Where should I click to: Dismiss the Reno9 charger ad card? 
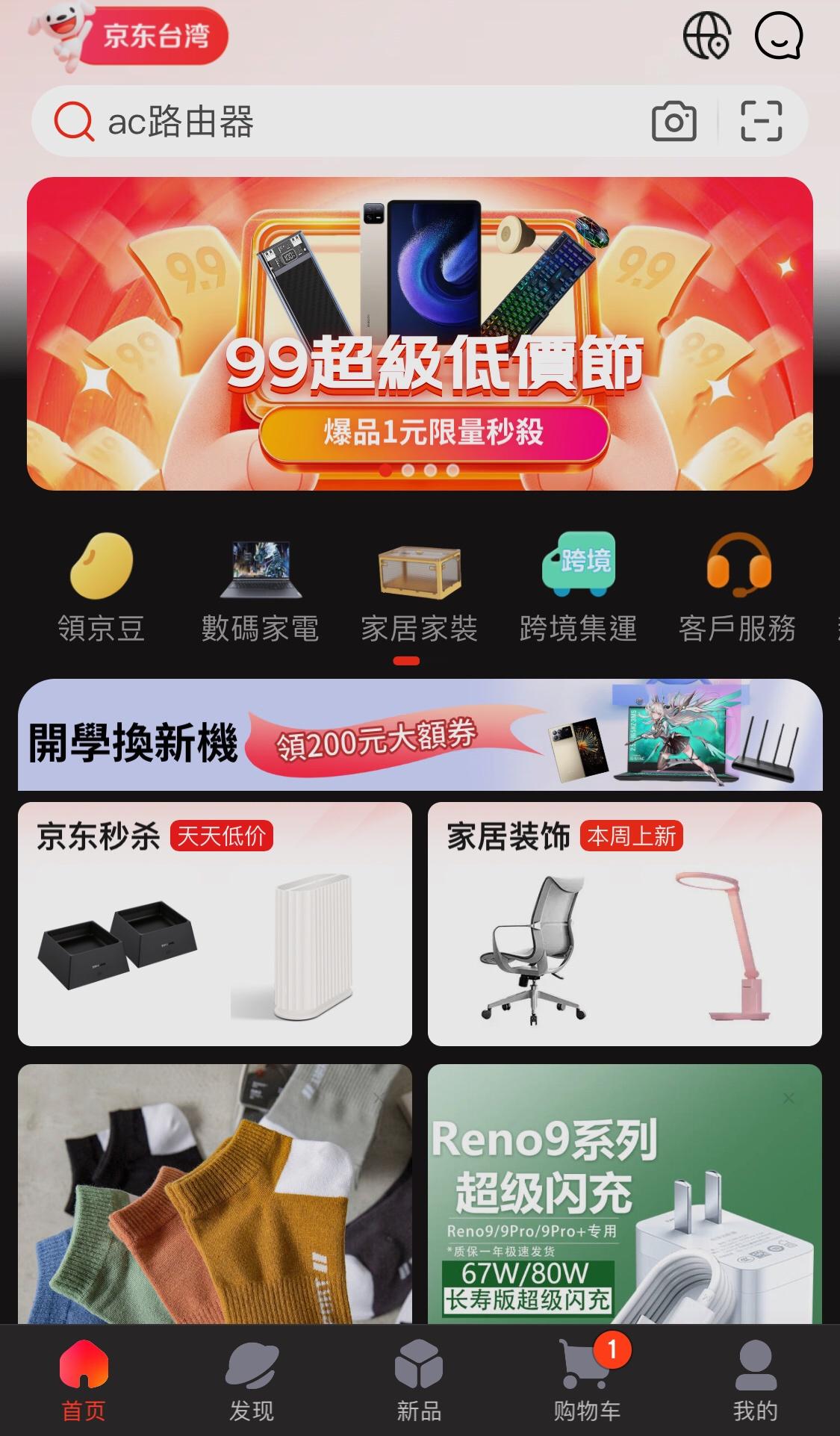point(788,1098)
